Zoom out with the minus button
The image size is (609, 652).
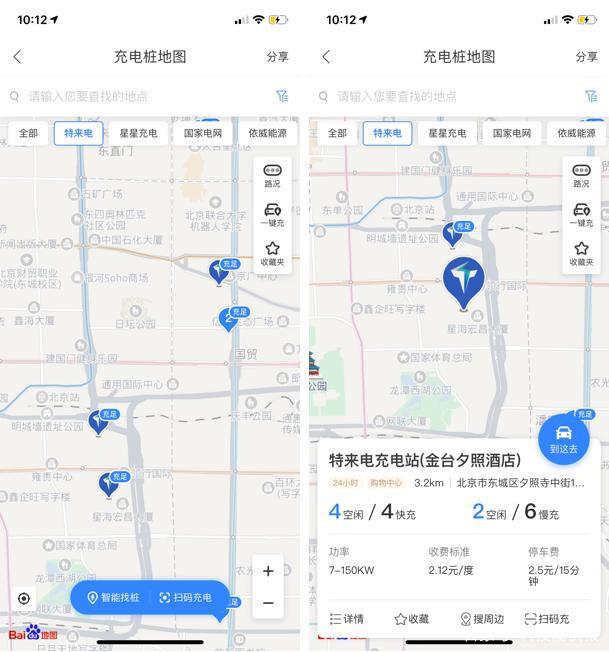point(268,603)
